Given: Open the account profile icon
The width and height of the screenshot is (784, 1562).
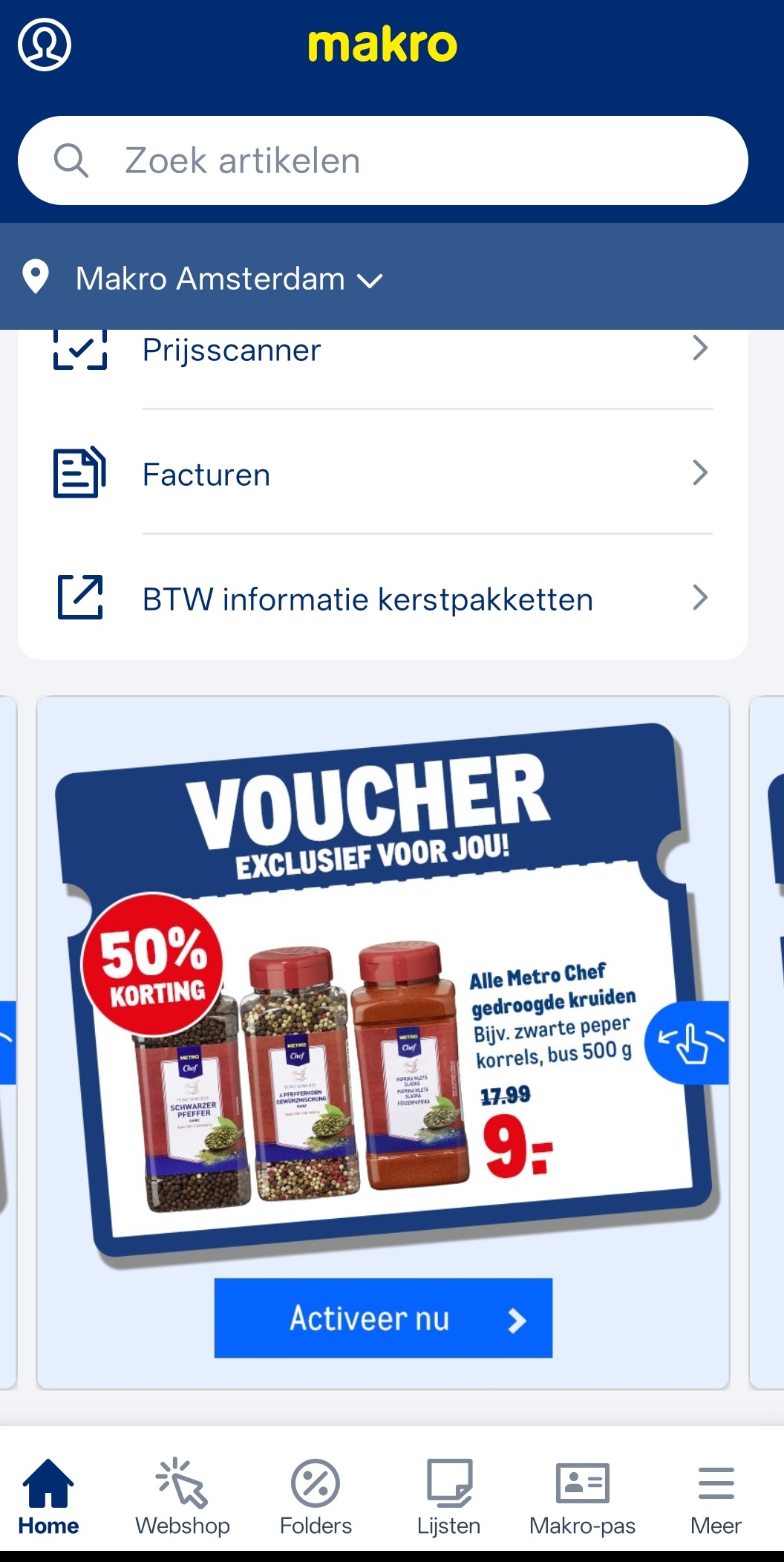Looking at the screenshot, I should click(x=45, y=45).
